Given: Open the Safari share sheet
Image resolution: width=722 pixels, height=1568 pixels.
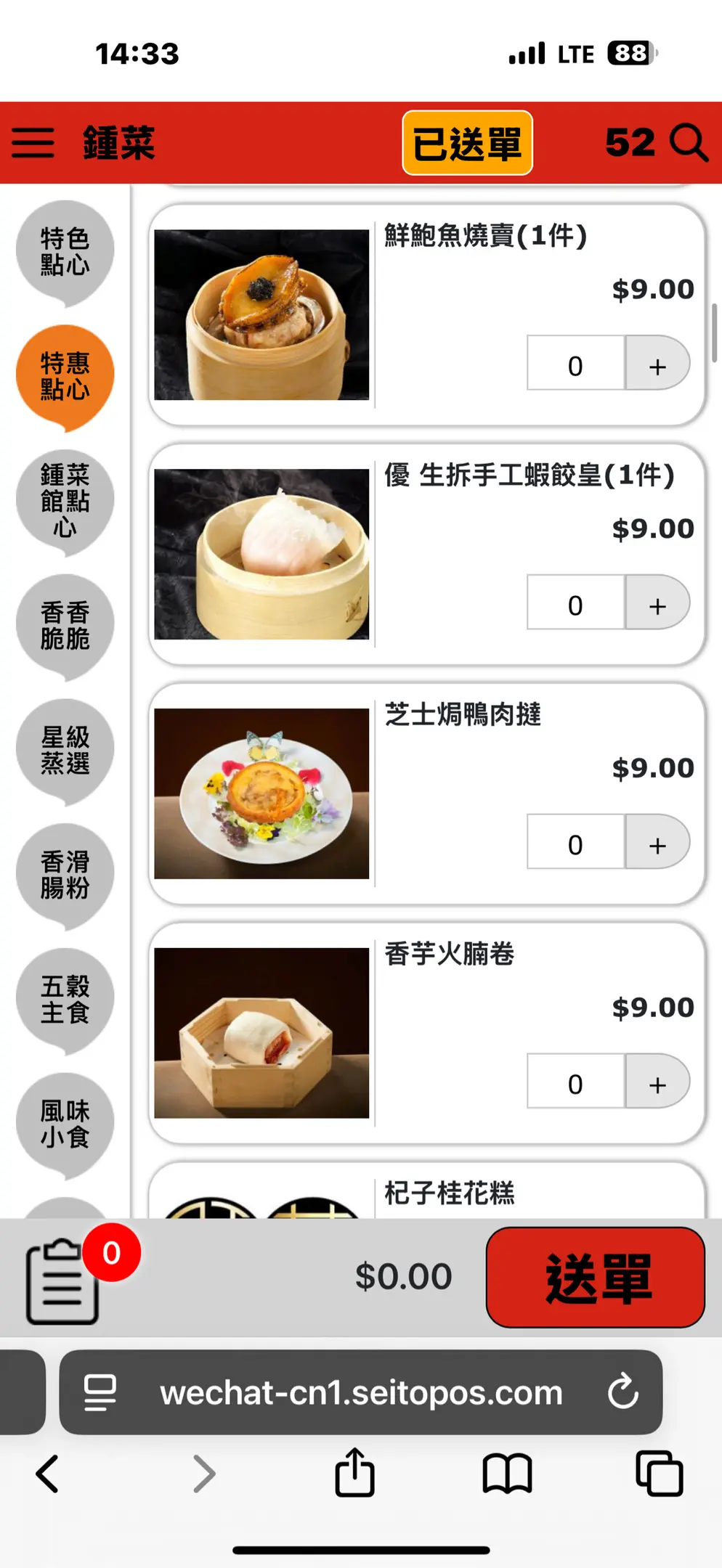Looking at the screenshot, I should 354,1473.
